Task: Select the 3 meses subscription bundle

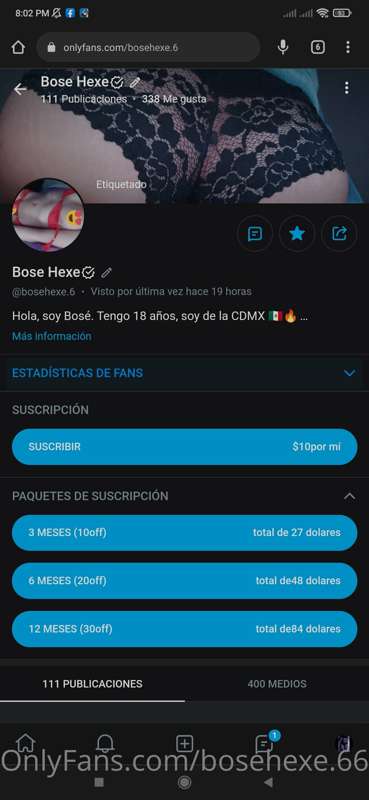Action: 184,533
